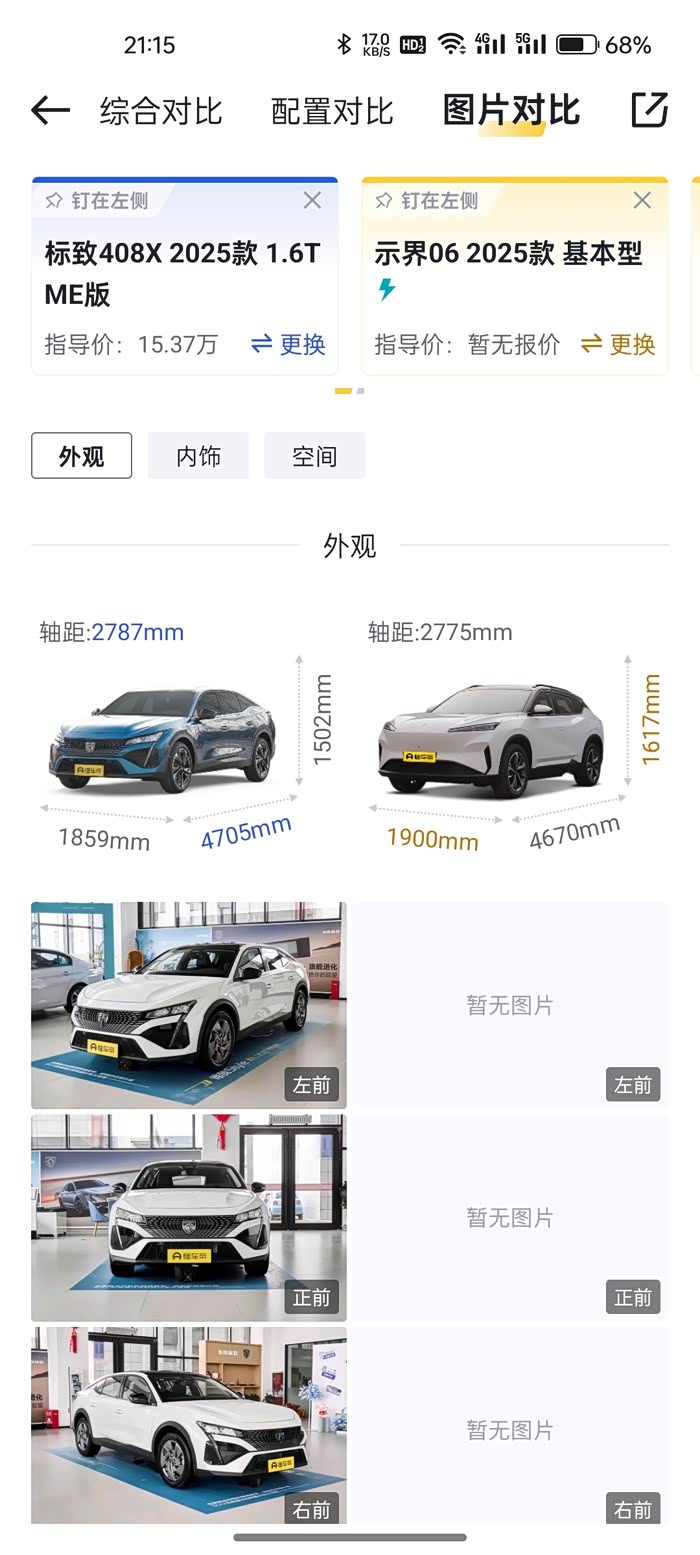
Task: Select the 内饰 filter chip
Action: (198, 457)
